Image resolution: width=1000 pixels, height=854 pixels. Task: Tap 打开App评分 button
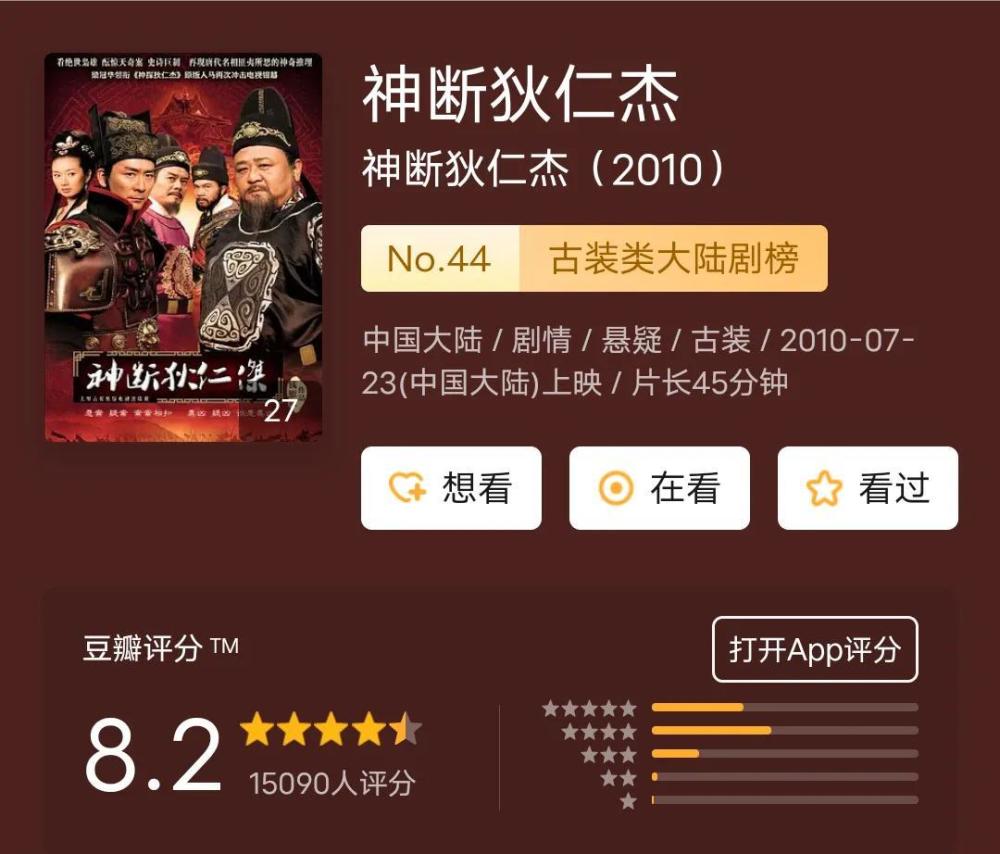(814, 650)
